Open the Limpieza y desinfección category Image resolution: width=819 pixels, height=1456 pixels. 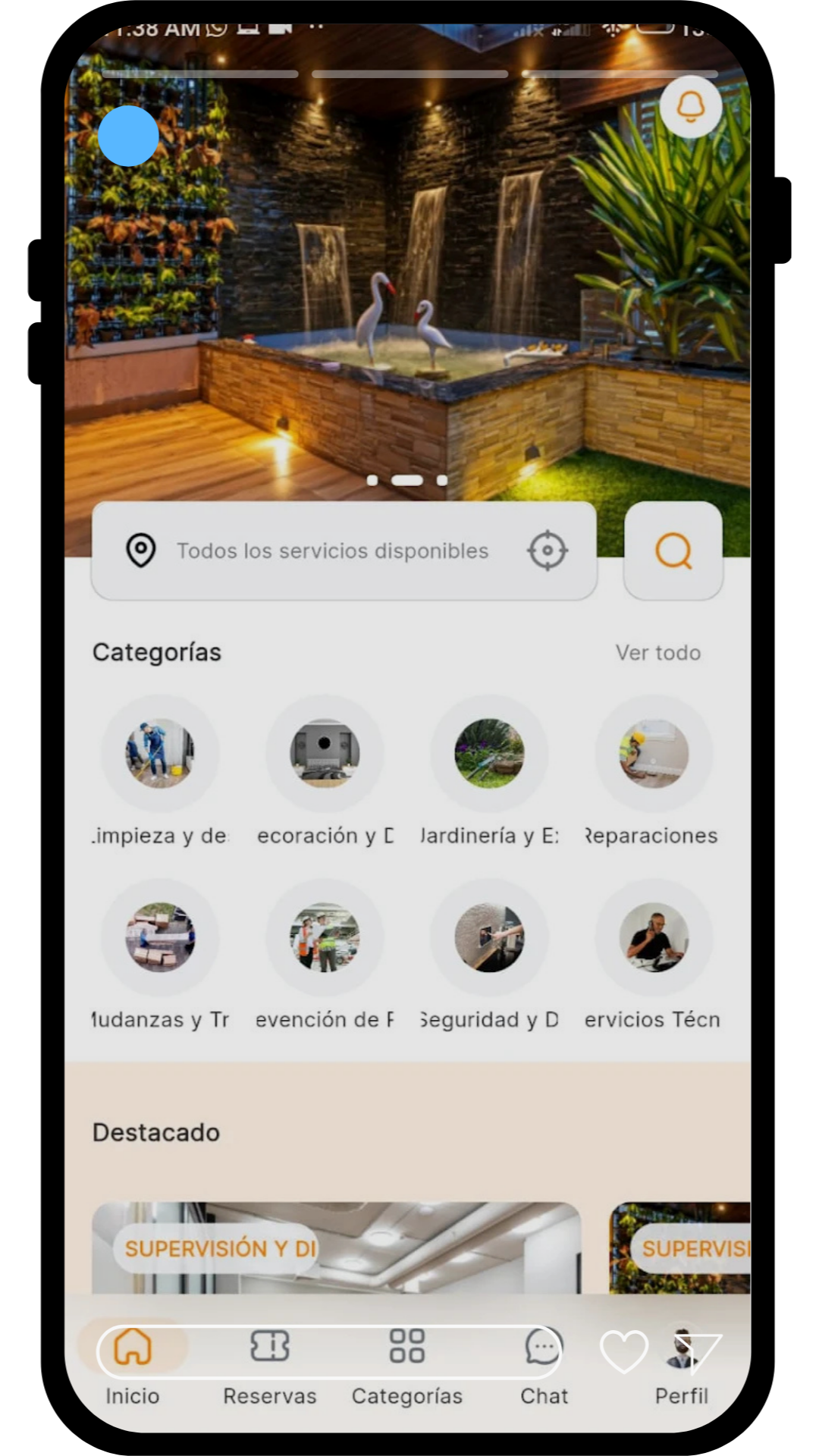160,753
